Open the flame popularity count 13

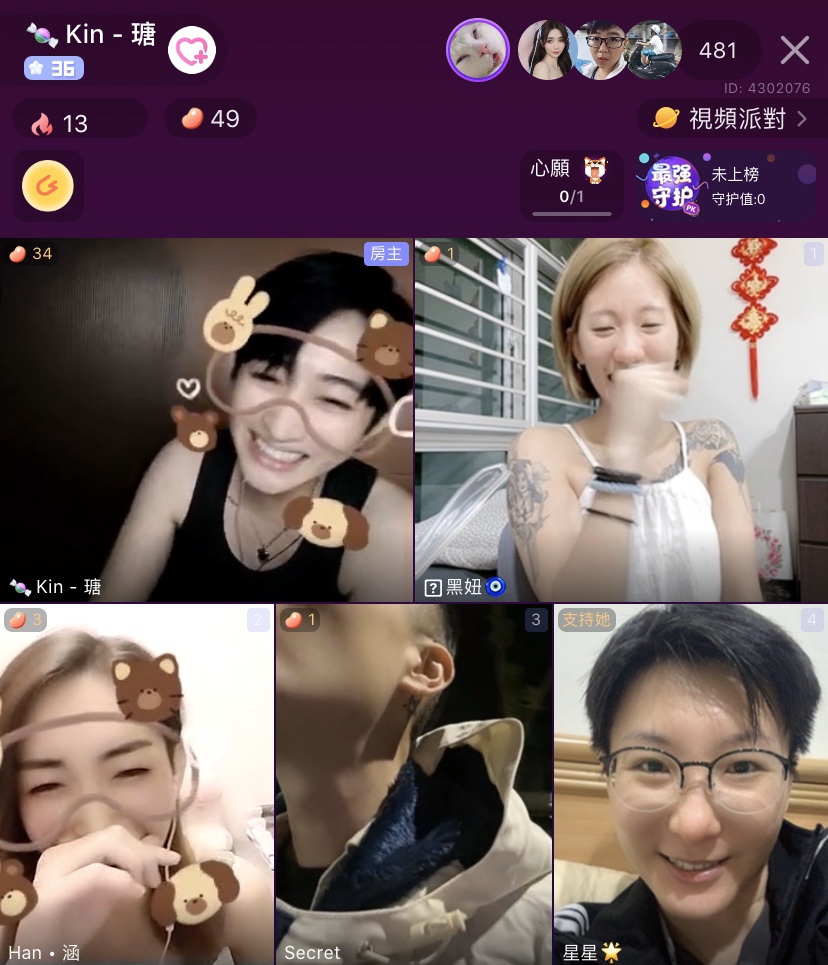click(x=60, y=122)
